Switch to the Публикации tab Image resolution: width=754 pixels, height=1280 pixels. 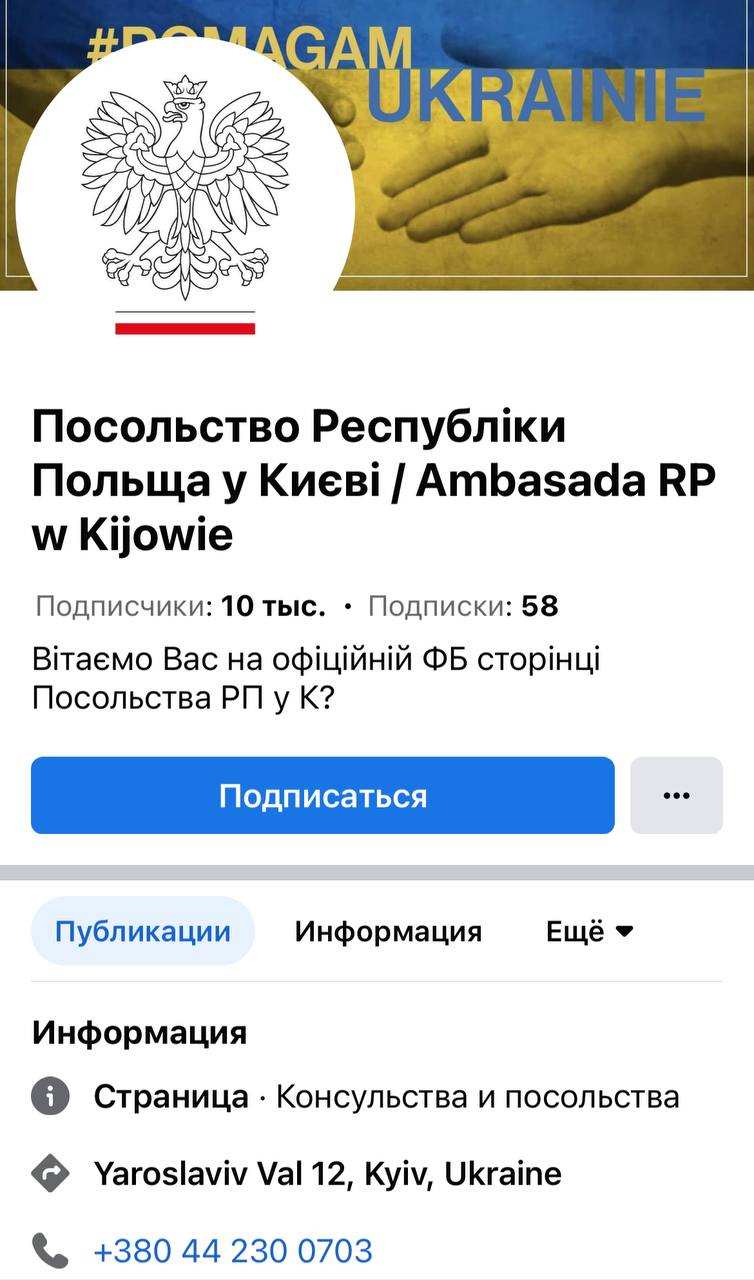[142, 932]
